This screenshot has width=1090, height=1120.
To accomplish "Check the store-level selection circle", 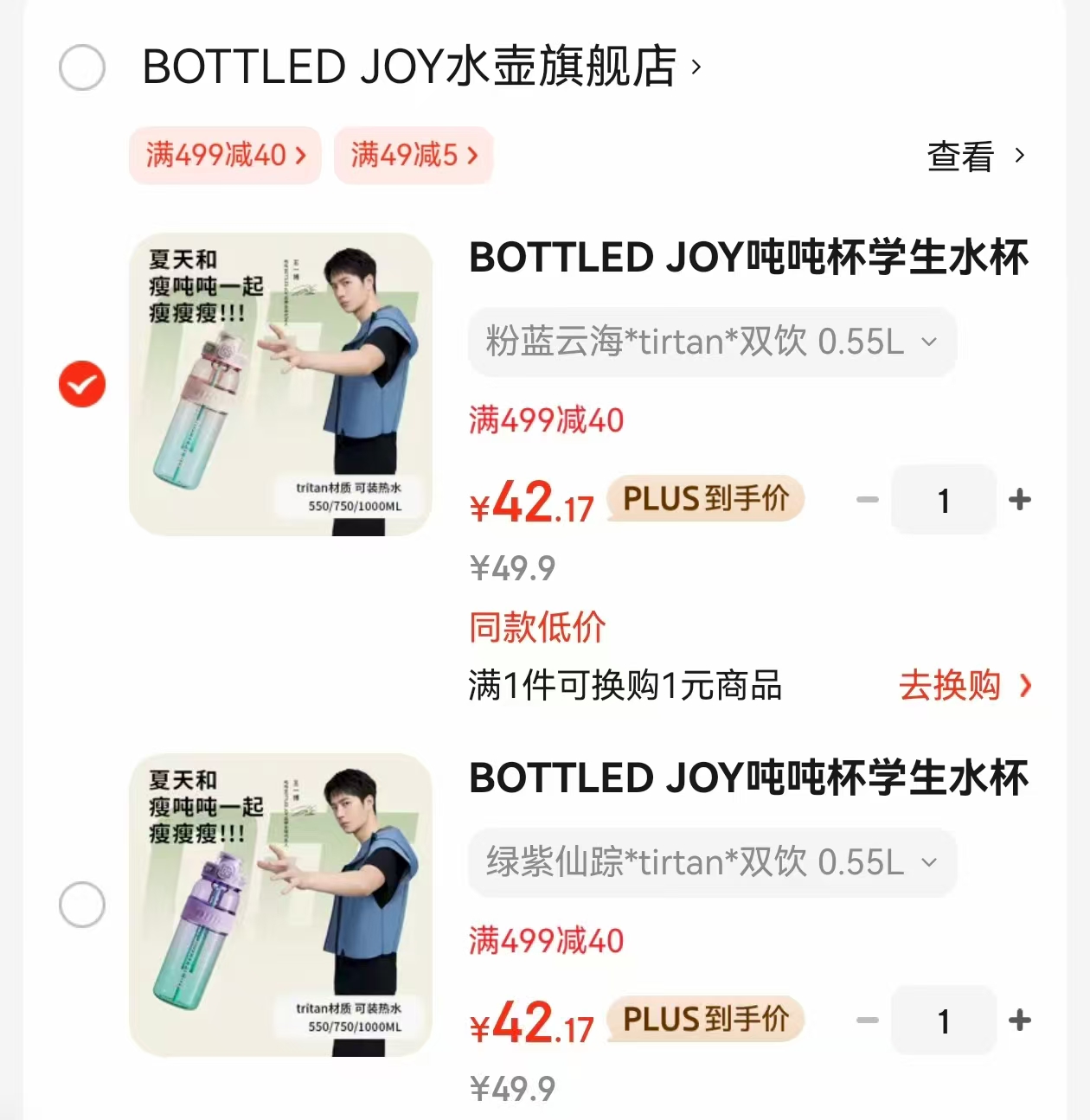I will click(x=82, y=67).
